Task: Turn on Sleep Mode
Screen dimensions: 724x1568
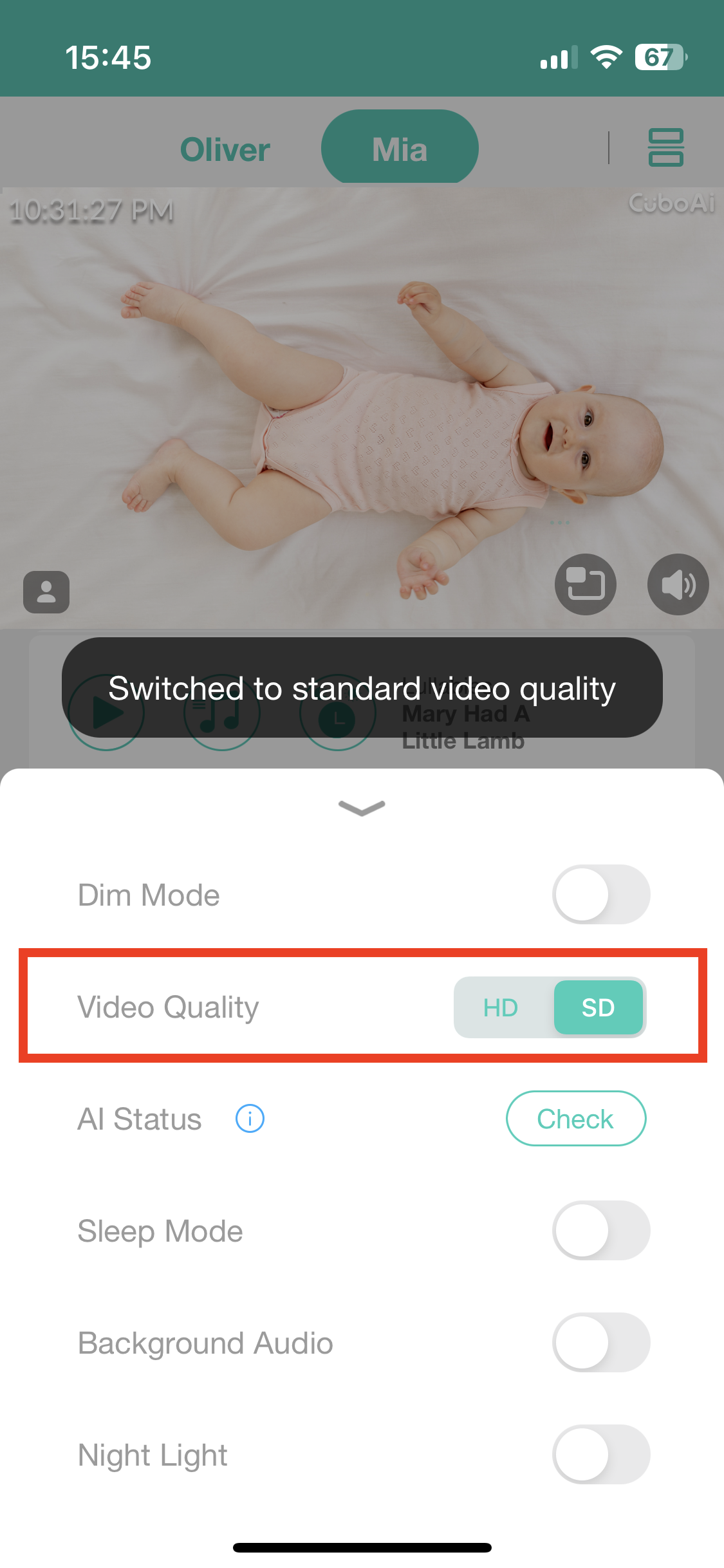Action: (600, 1230)
